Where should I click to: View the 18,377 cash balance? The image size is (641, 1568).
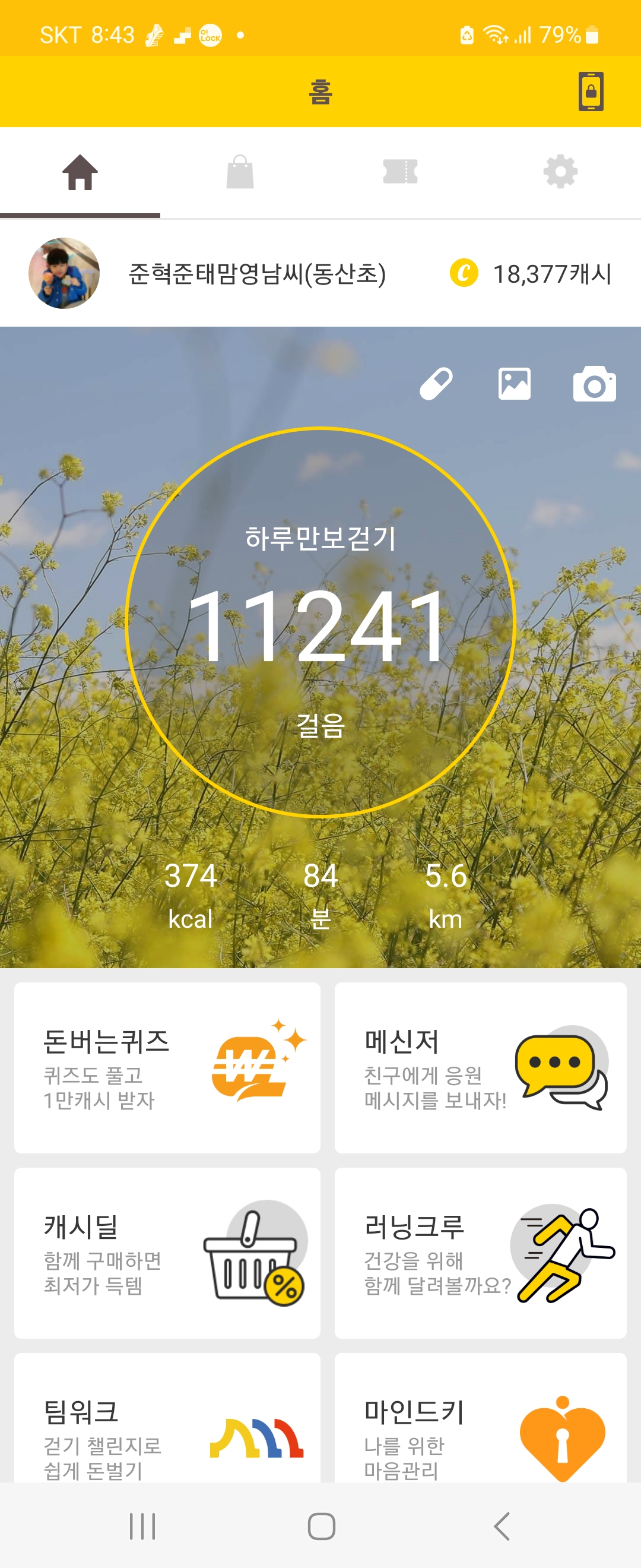(x=531, y=274)
